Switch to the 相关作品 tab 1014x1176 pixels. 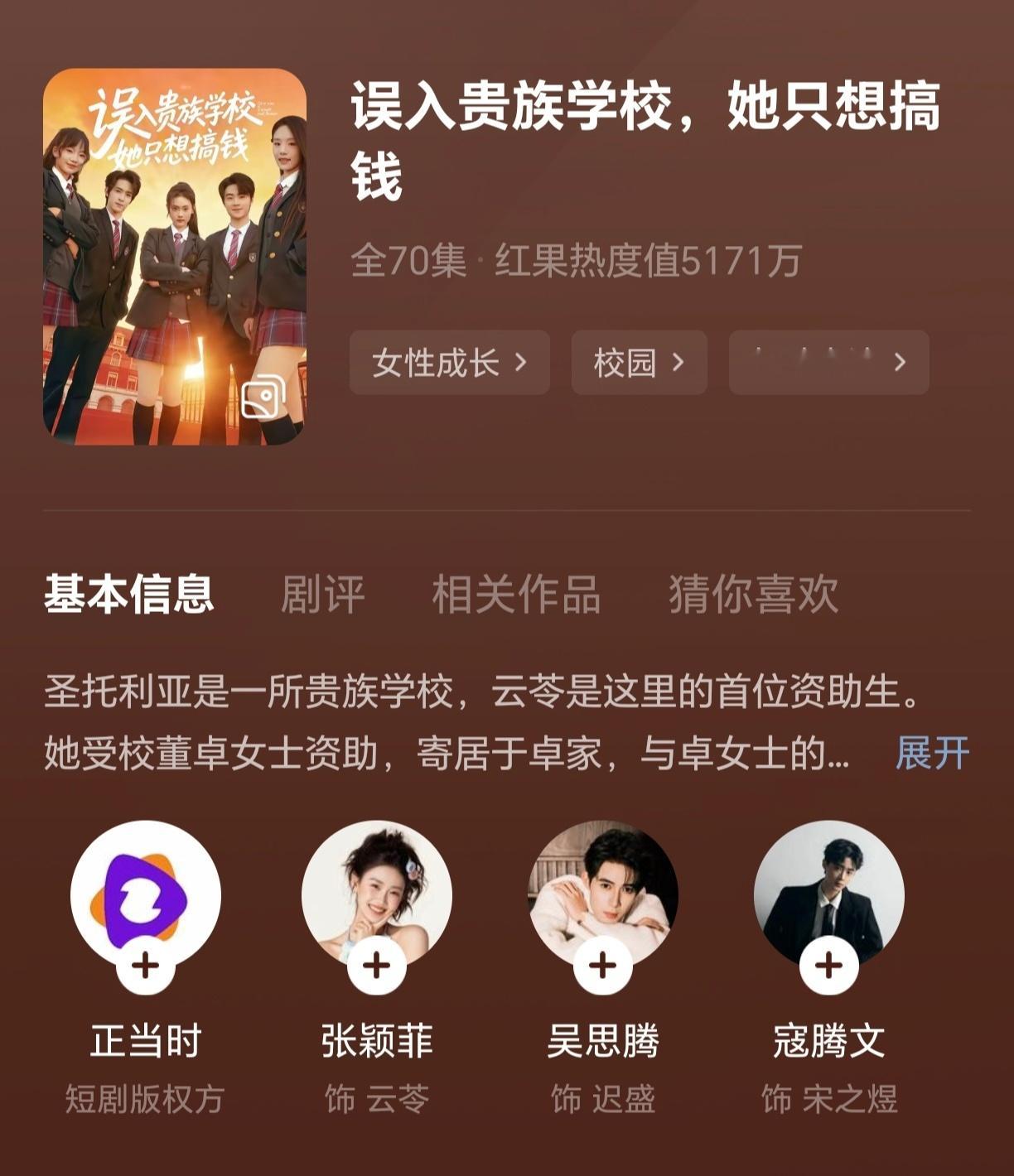click(x=516, y=594)
